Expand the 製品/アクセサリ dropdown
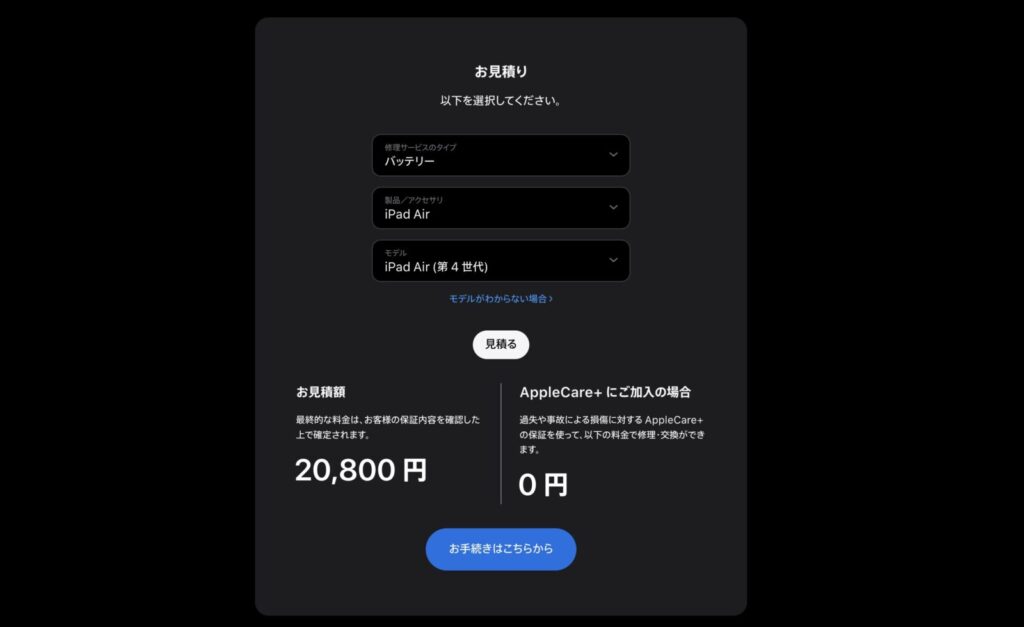Image resolution: width=1024 pixels, height=627 pixels. [x=501, y=208]
